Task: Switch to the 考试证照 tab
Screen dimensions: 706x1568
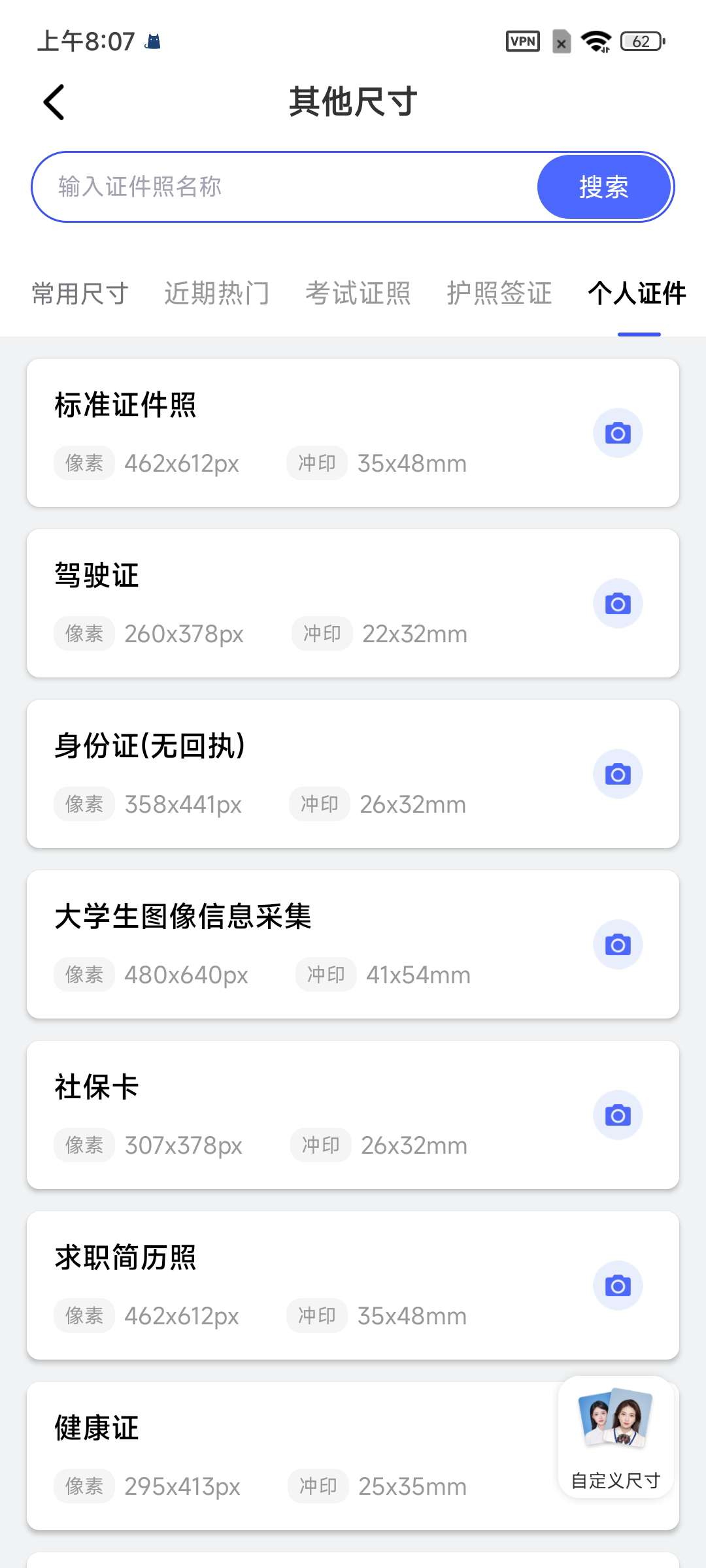Action: [358, 293]
